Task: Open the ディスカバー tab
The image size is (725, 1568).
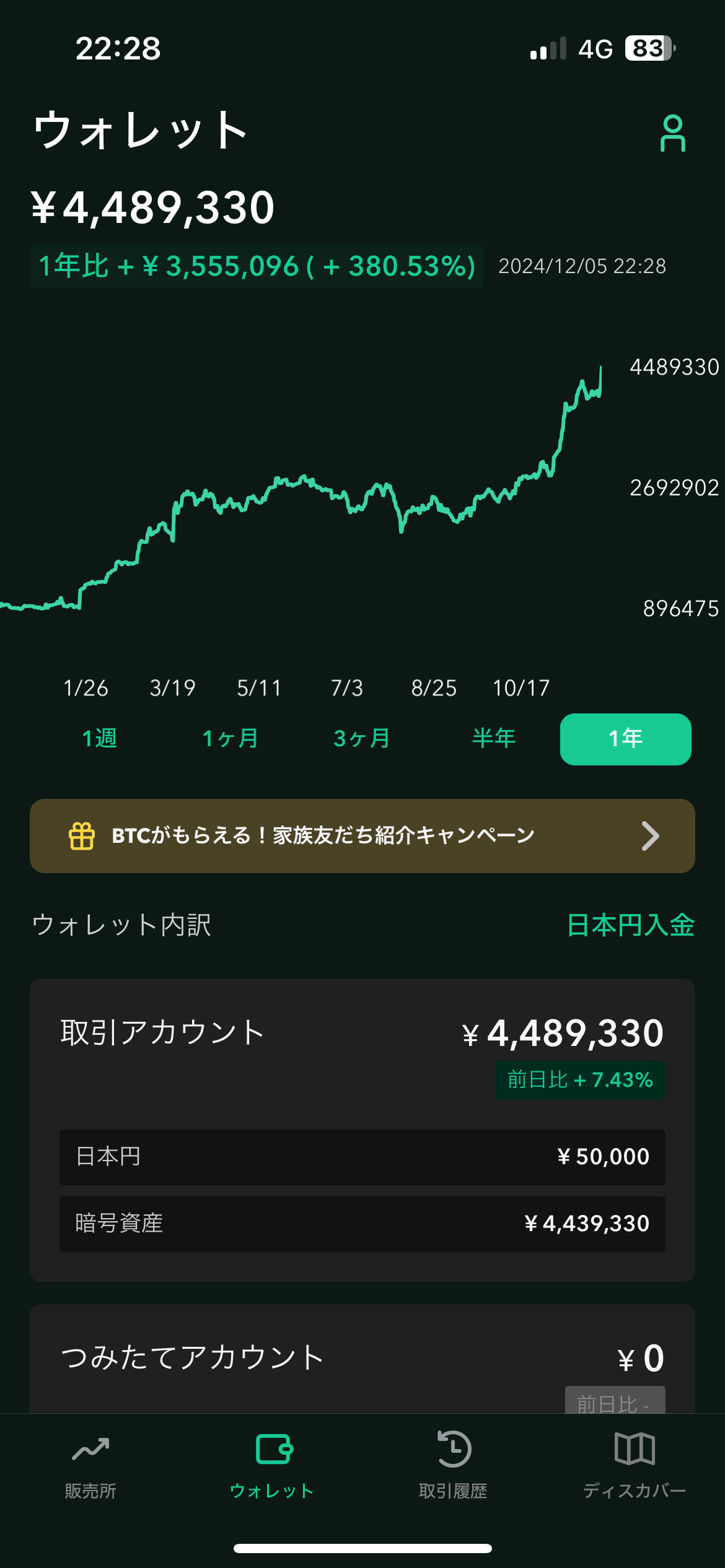Action: 634,1464
